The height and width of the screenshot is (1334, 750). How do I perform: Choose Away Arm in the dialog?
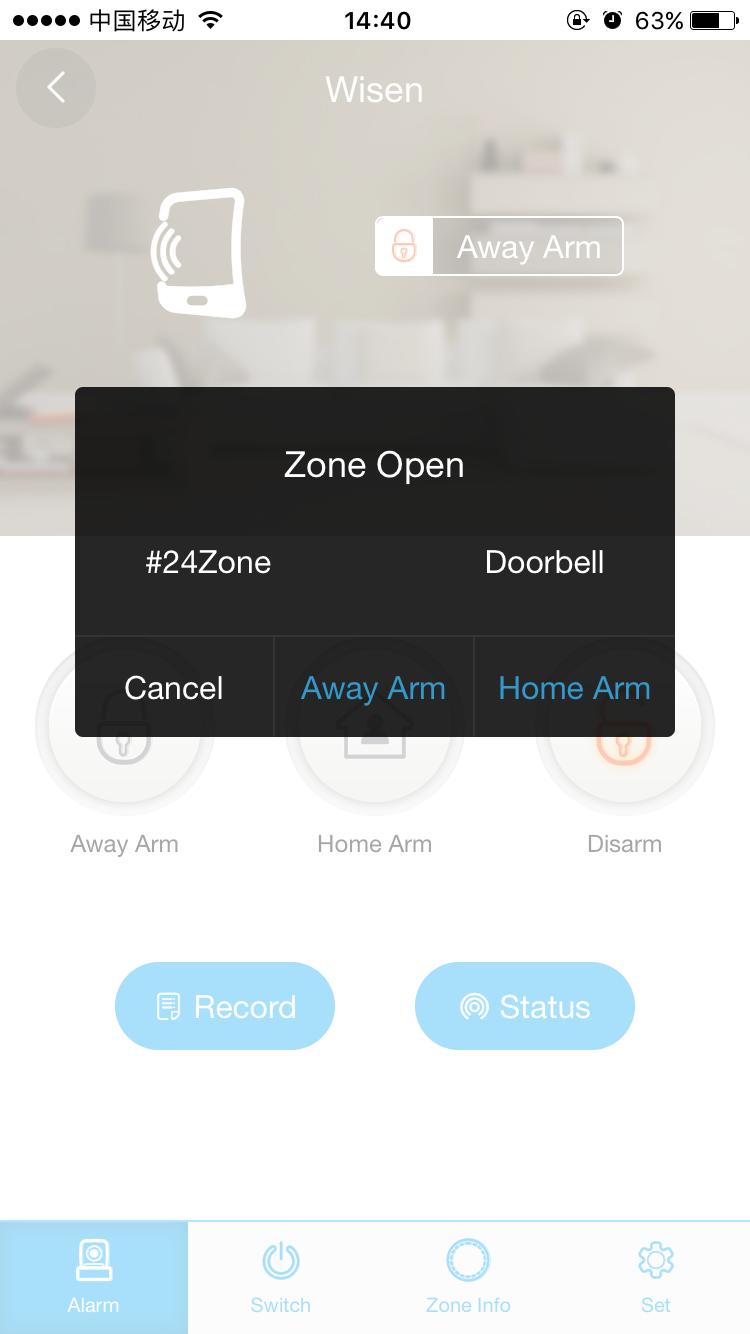[373, 688]
